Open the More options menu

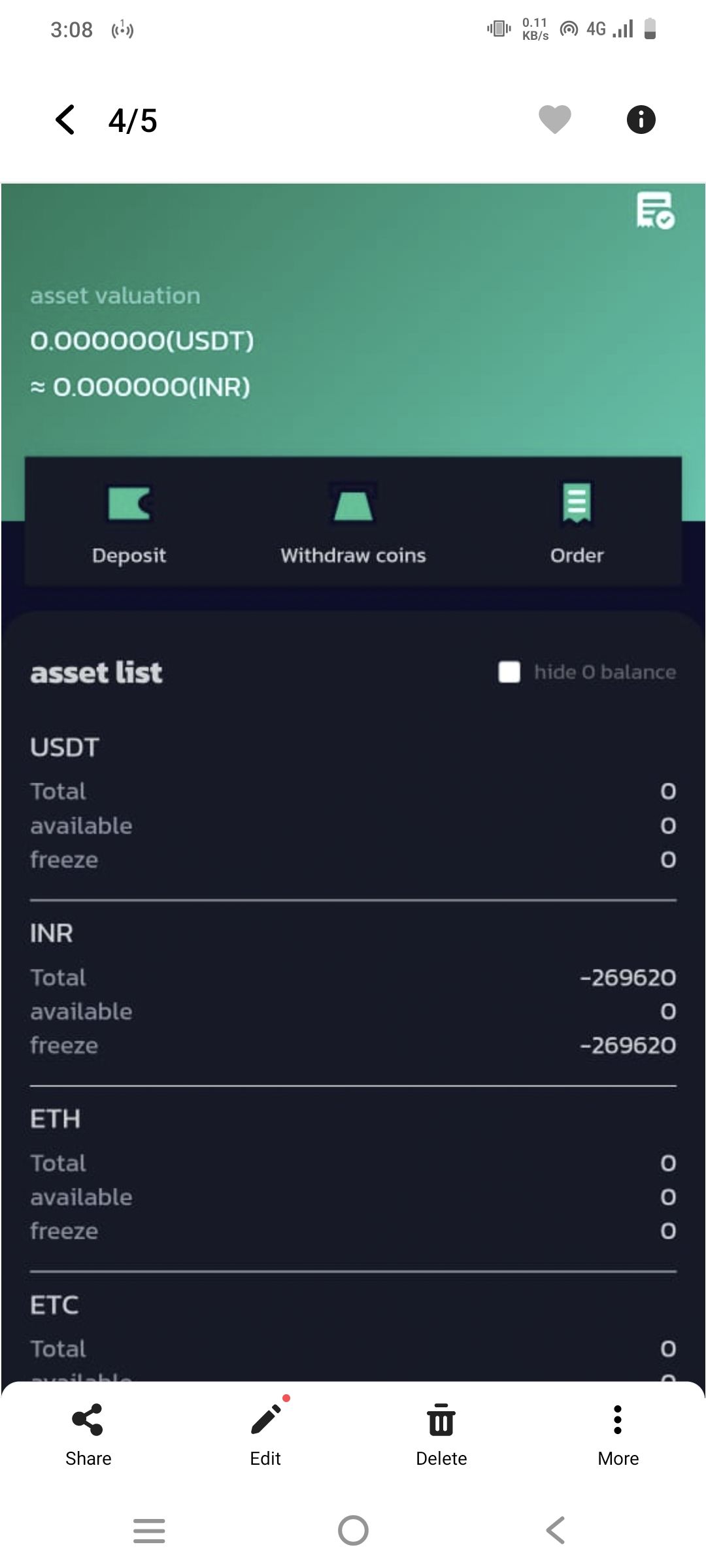point(618,1434)
